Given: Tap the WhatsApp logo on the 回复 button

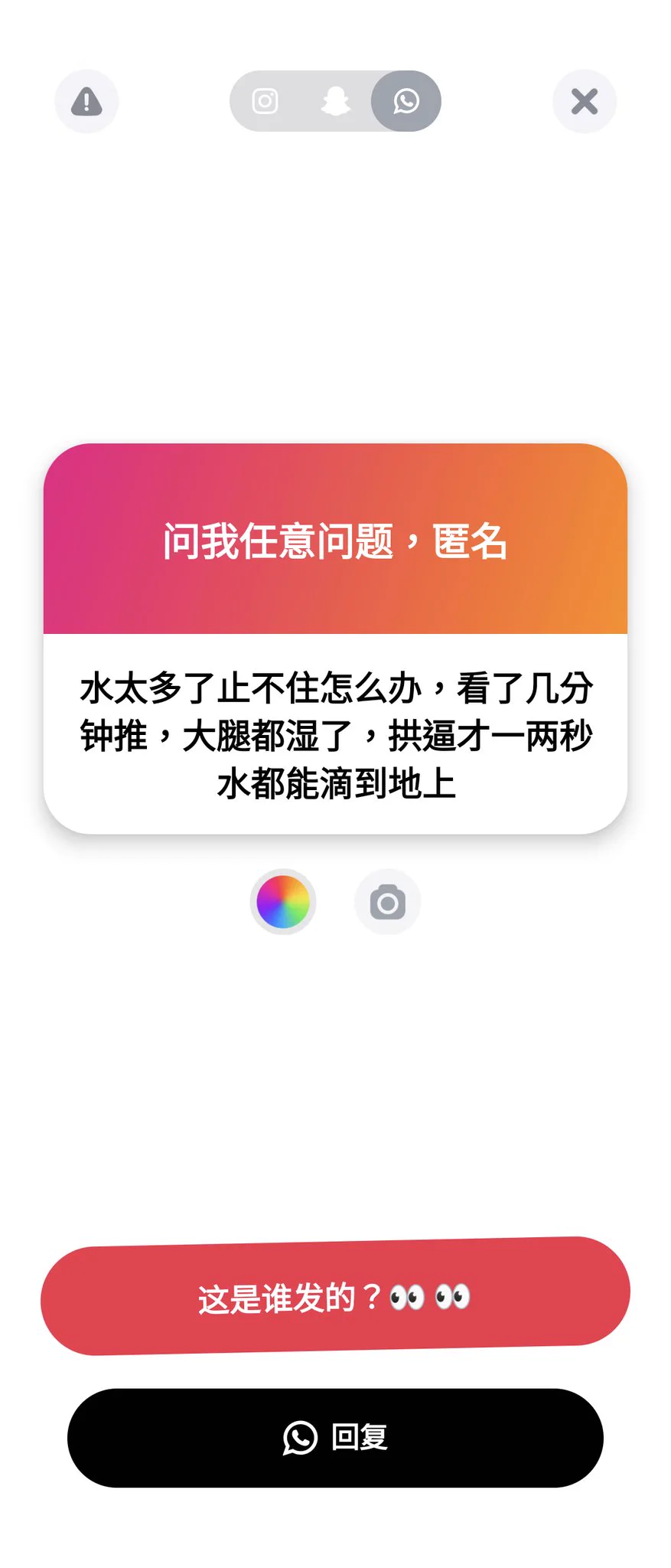Looking at the screenshot, I should coord(300,1438).
